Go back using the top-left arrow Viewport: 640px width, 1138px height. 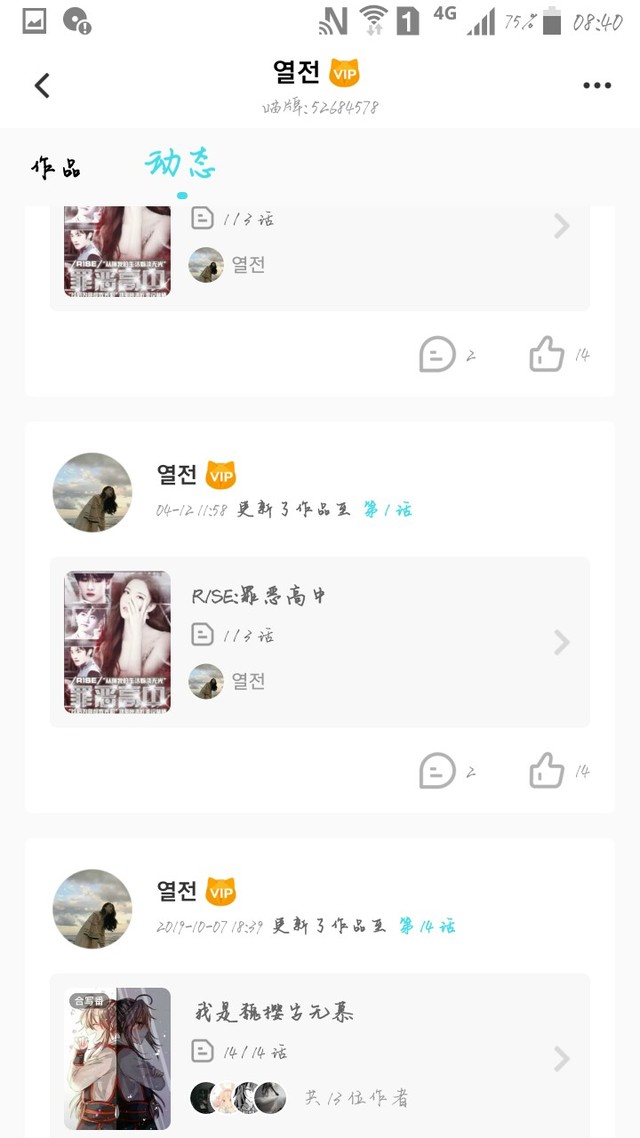point(42,86)
